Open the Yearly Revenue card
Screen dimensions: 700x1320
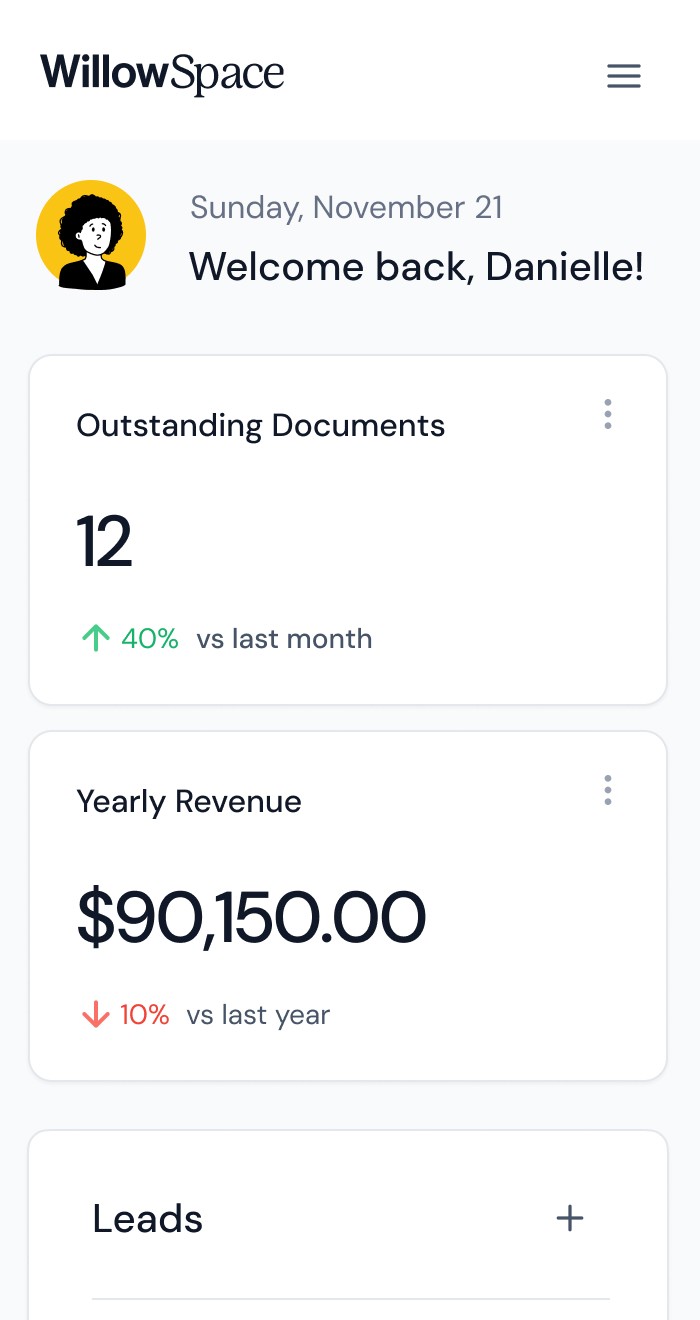[x=348, y=906]
